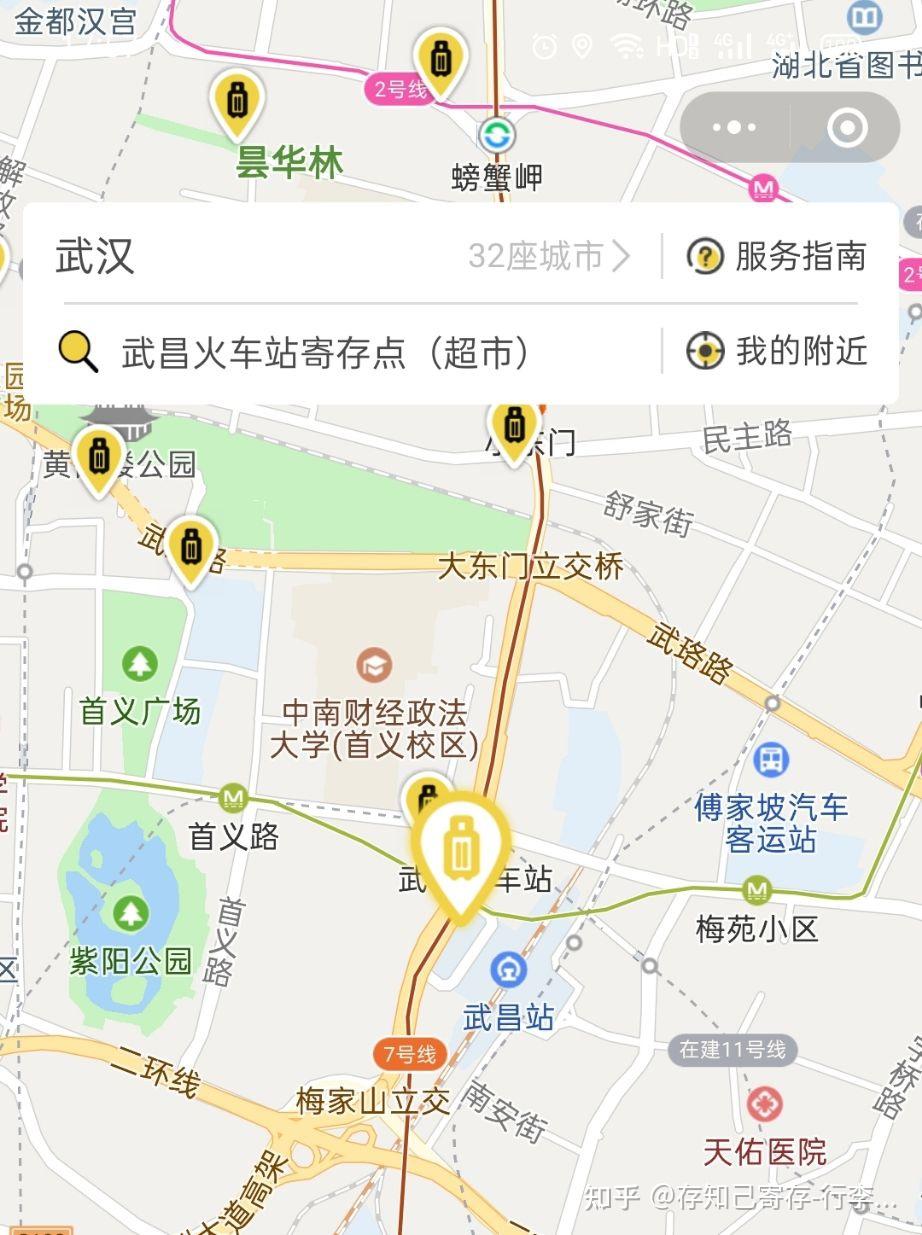
Task: Tap the question-mark icon beside 服务指南
Action: click(x=705, y=257)
